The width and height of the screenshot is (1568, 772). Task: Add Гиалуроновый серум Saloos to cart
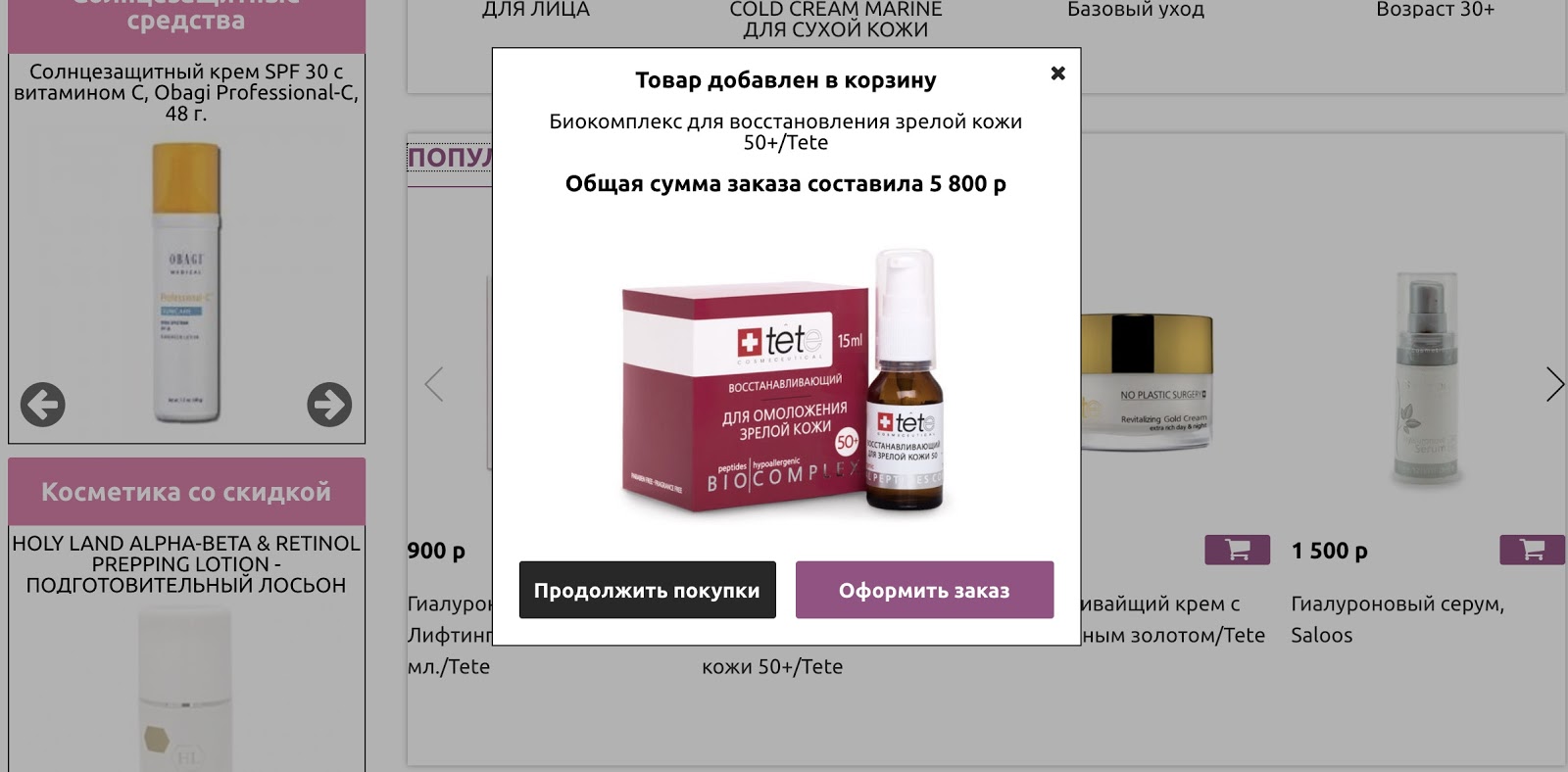(1531, 550)
